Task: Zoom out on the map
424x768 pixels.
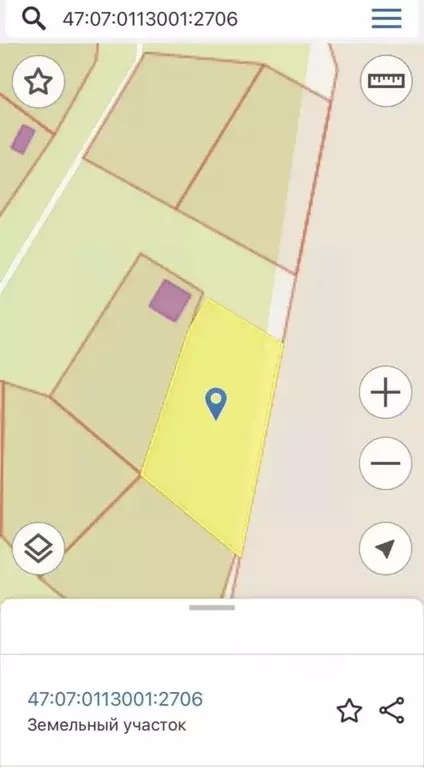Action: pos(385,463)
